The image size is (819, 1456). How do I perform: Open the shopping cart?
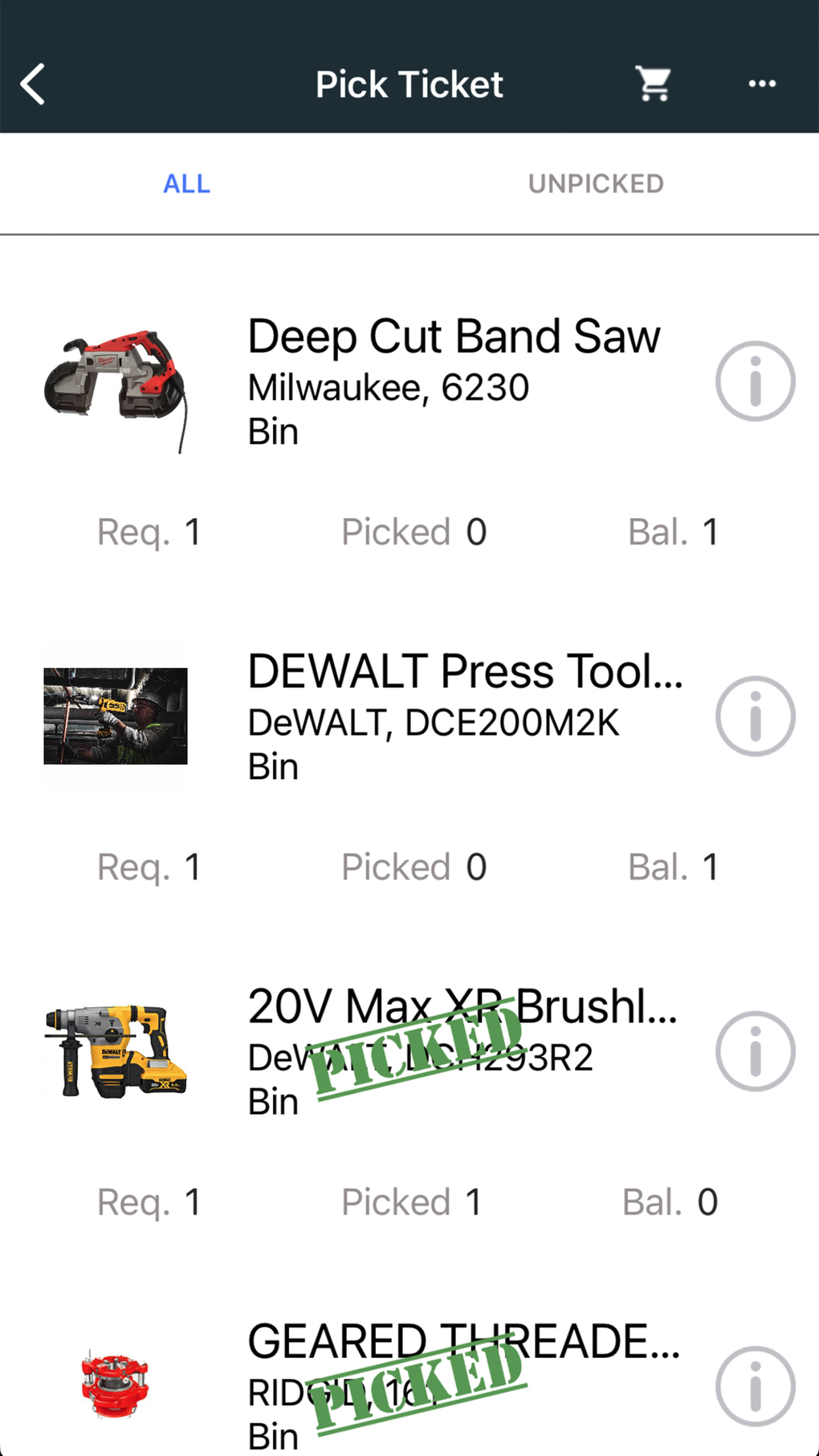click(x=654, y=84)
